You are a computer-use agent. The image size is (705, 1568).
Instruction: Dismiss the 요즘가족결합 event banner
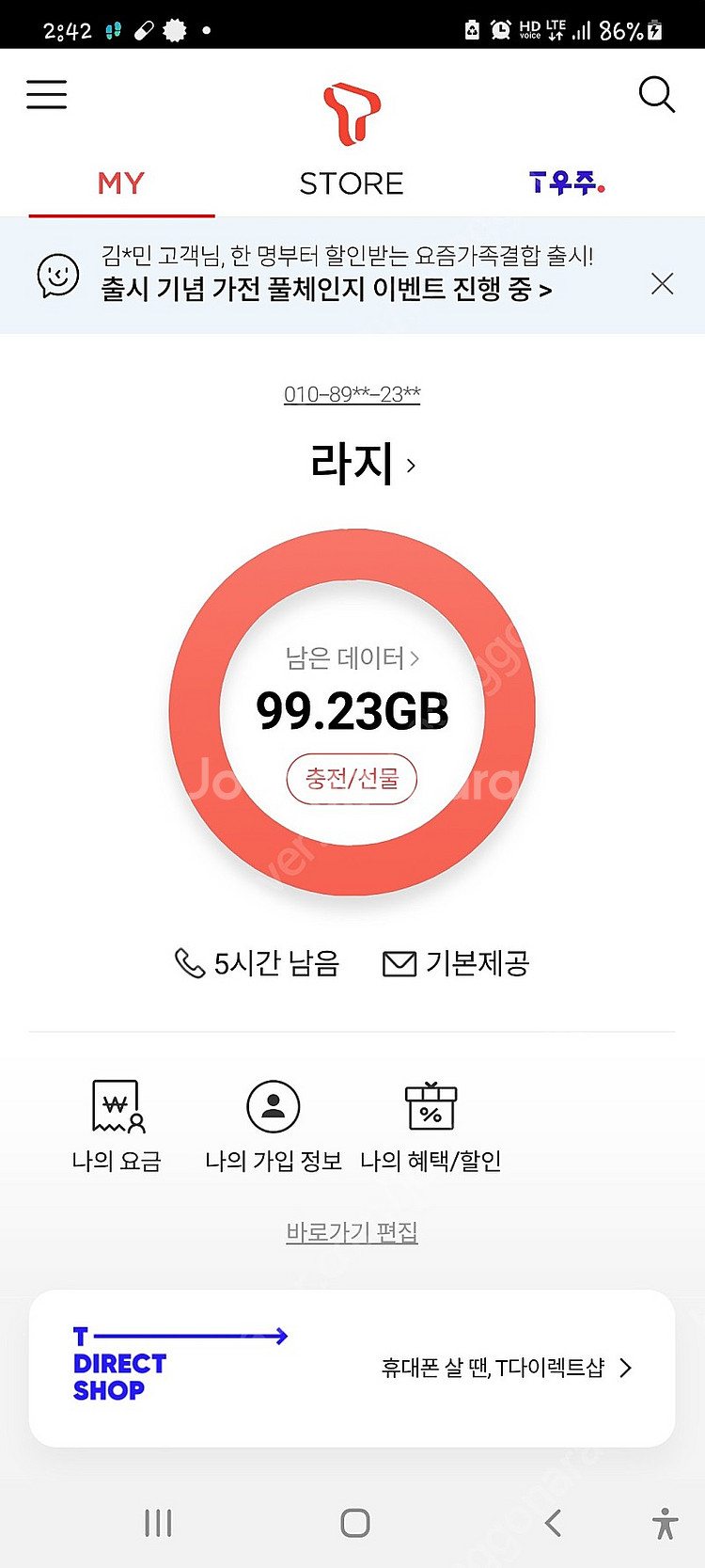663,282
